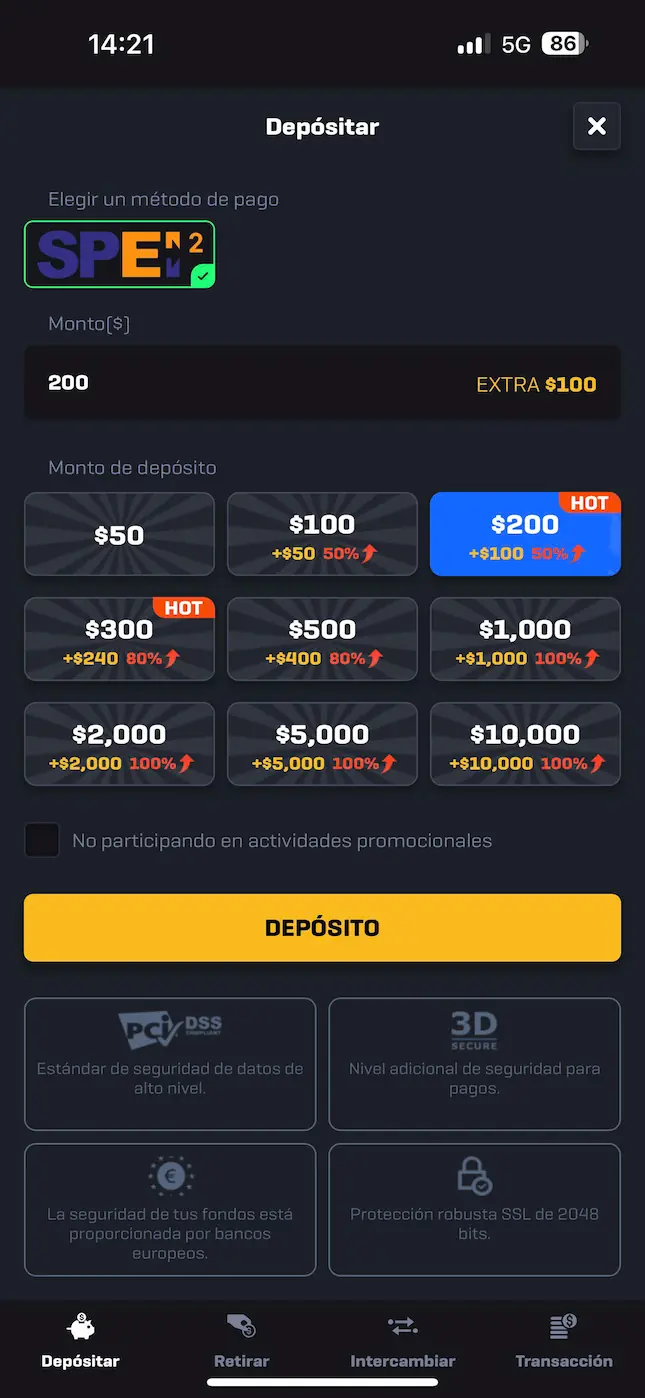The height and width of the screenshot is (1398, 645).
Task: Tap the yellow DEPÓSITO button
Action: (322, 928)
